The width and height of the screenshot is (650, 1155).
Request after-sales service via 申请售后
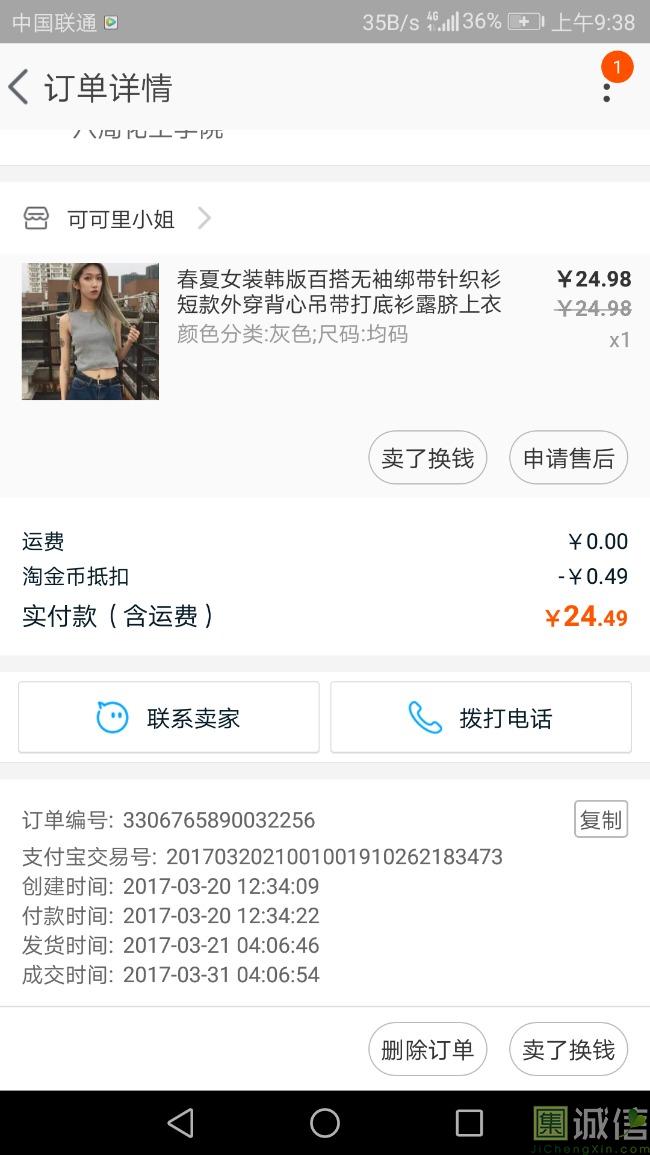pos(568,458)
